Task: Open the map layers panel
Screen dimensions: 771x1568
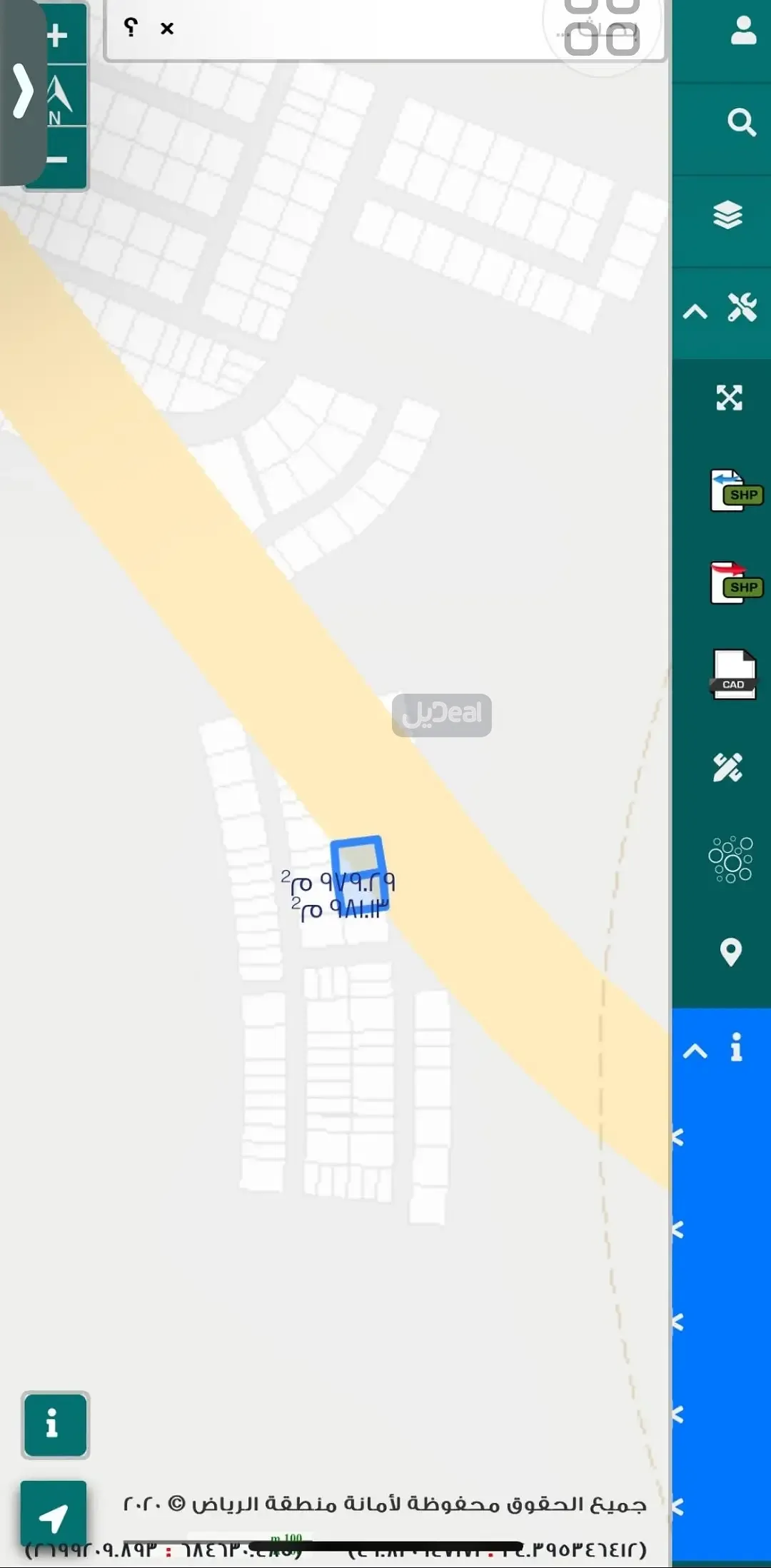Action: pos(727,215)
